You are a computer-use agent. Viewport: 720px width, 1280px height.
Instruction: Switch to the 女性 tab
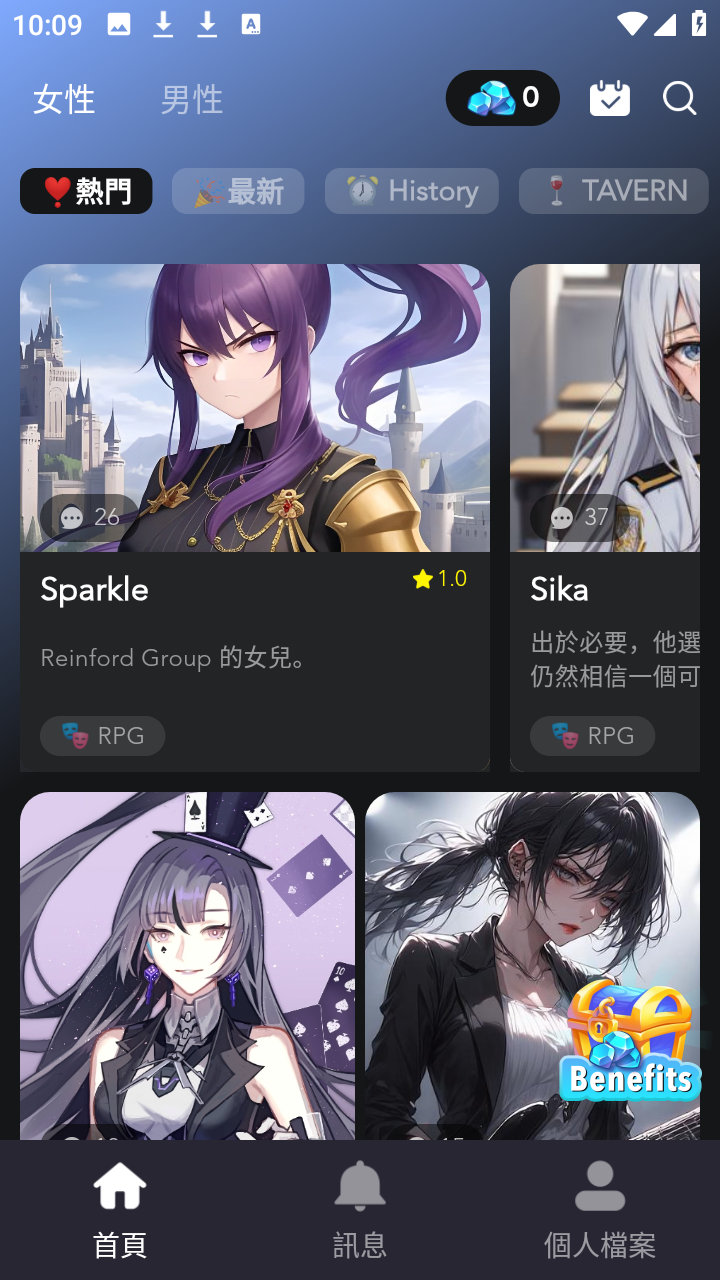coord(64,99)
